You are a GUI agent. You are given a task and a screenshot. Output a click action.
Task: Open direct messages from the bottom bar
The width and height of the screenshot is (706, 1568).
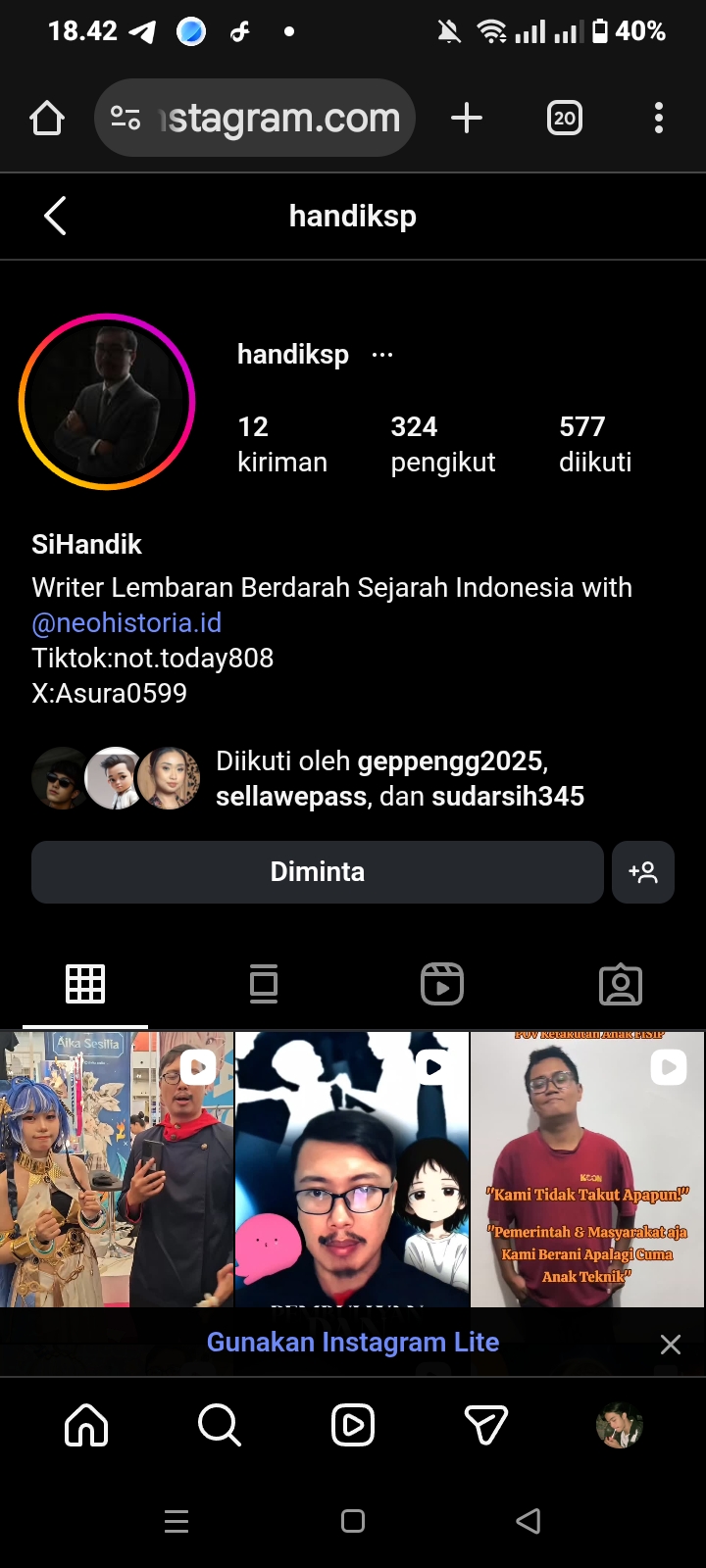tap(485, 1425)
